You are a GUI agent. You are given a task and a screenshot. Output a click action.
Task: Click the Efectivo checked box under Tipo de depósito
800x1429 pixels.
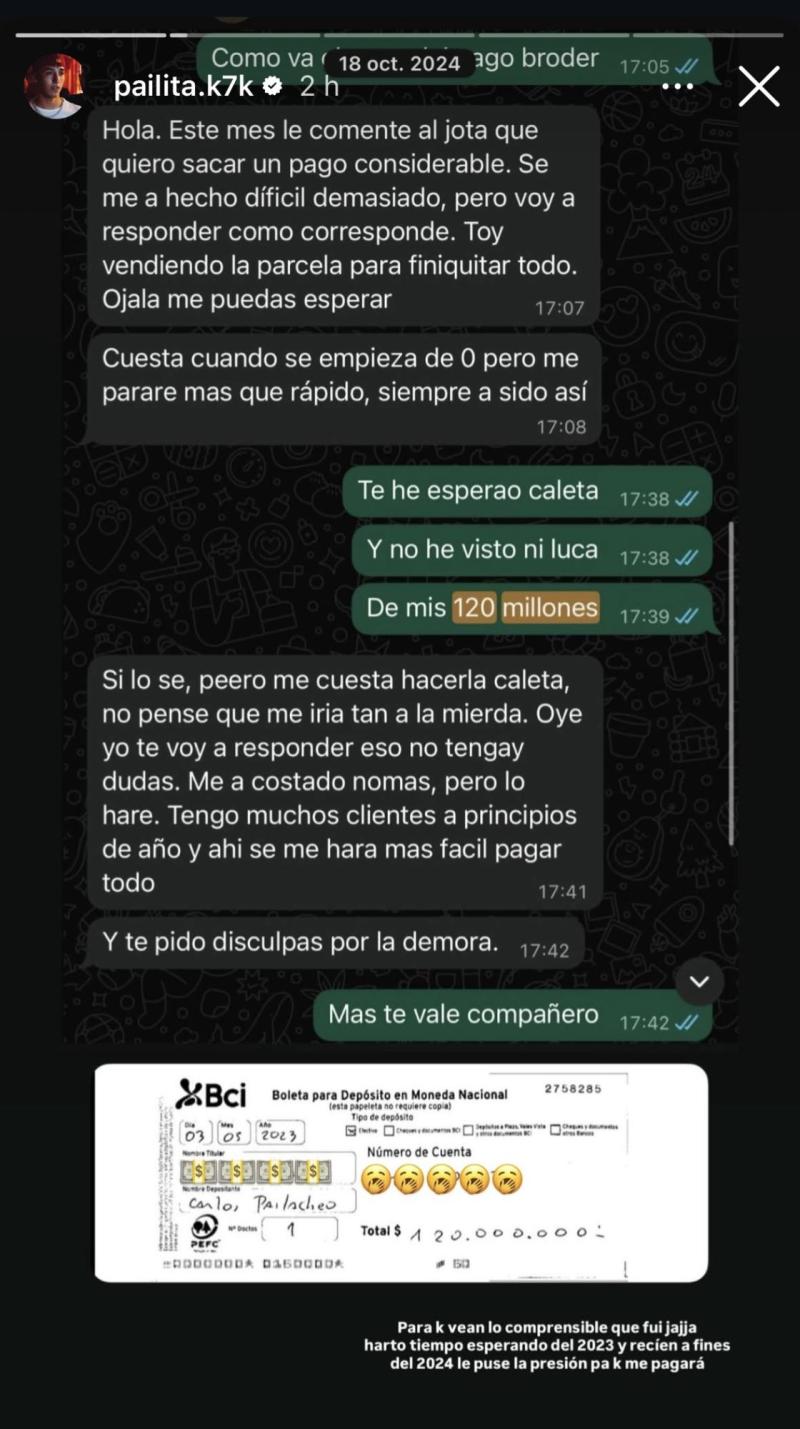click(352, 1130)
